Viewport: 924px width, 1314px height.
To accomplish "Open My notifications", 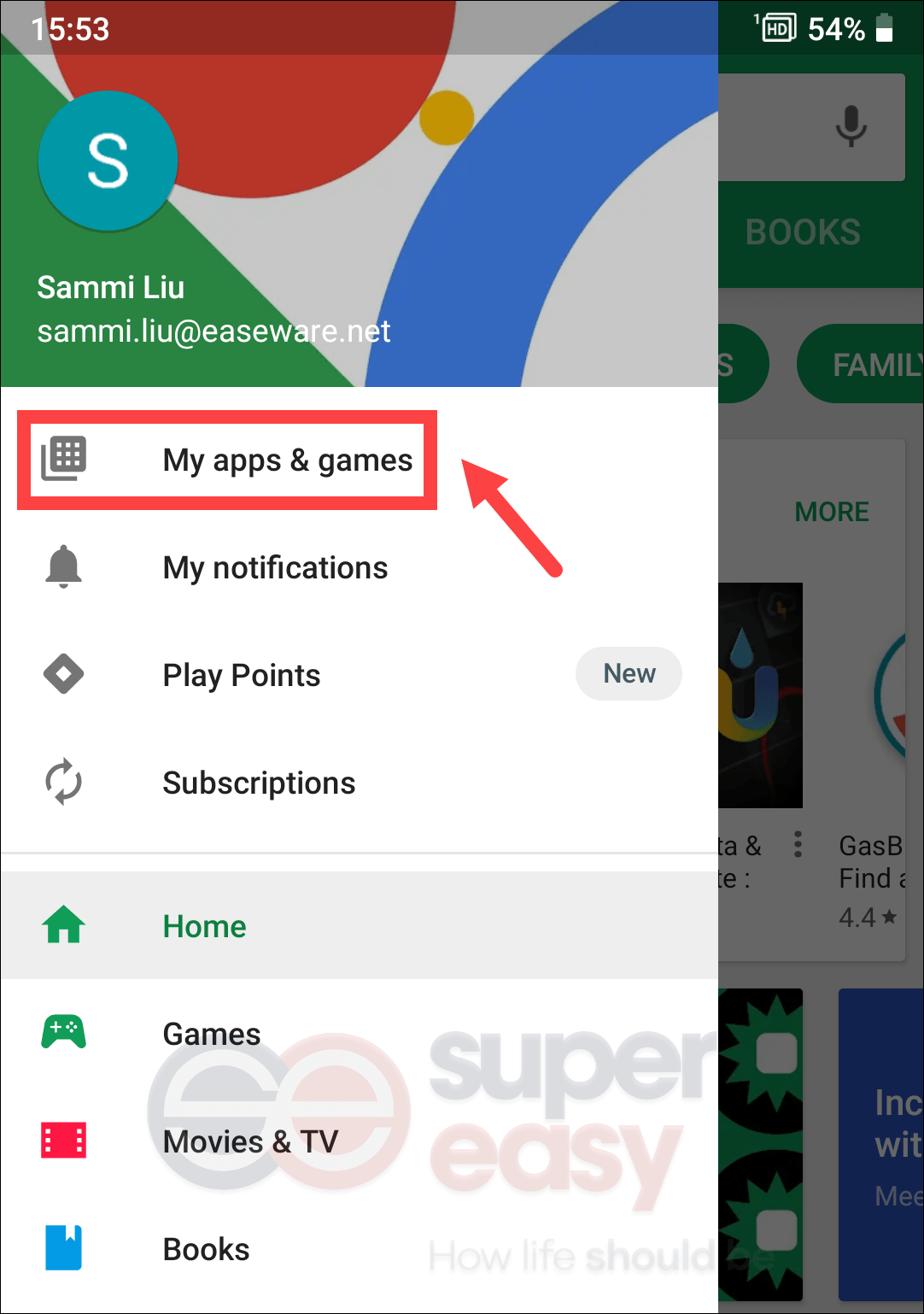I will click(x=275, y=568).
